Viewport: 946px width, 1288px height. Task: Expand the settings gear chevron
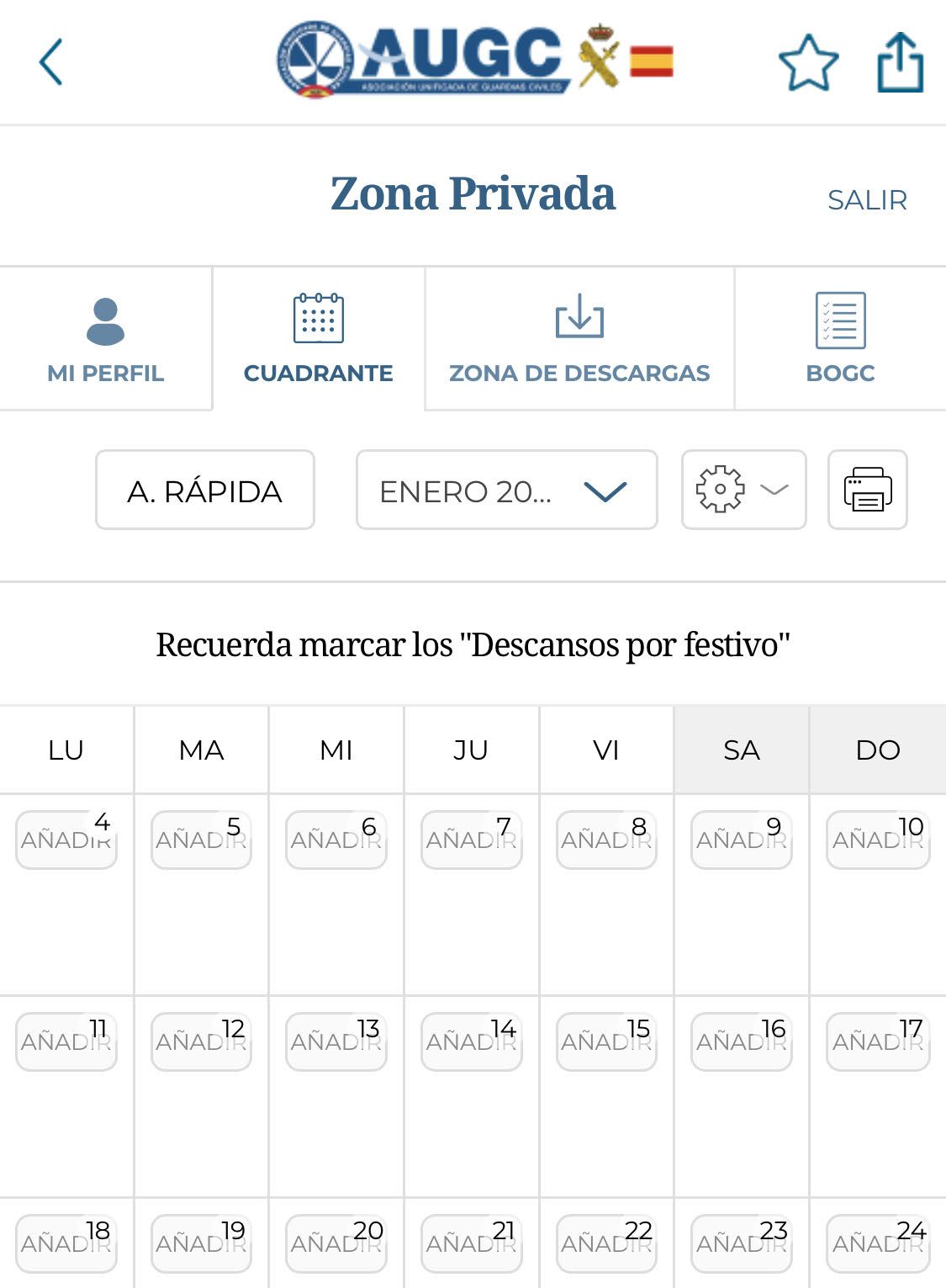(774, 490)
